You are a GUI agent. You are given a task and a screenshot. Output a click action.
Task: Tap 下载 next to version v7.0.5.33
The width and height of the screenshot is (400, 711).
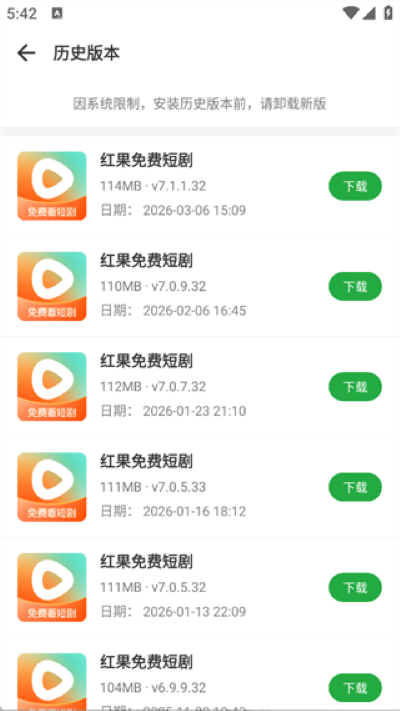[355, 487]
